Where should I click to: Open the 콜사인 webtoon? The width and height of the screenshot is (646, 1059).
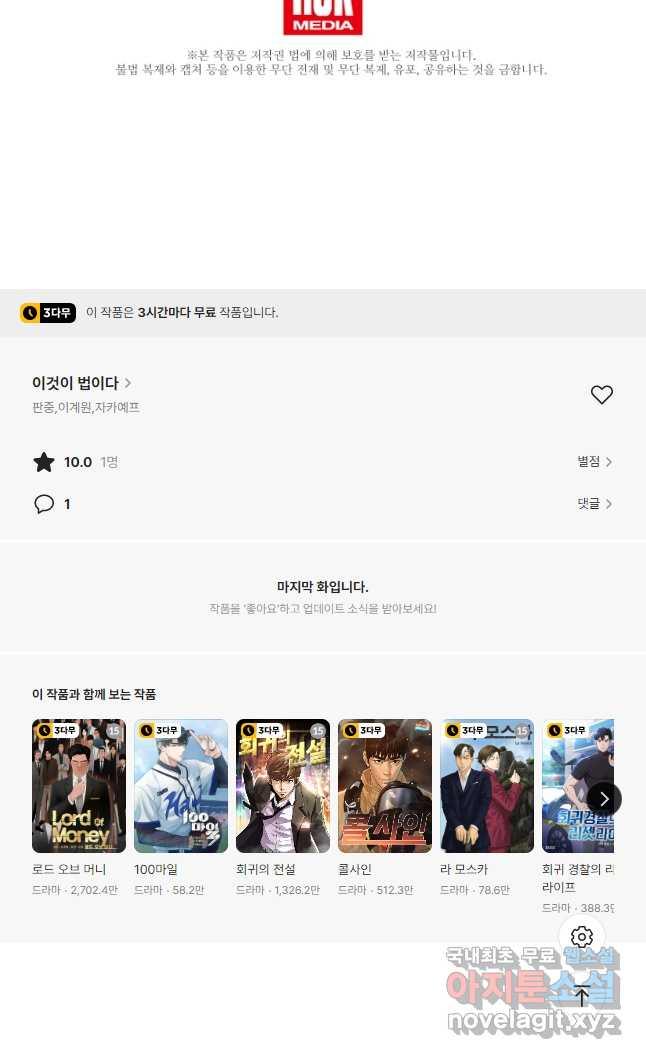coord(385,786)
